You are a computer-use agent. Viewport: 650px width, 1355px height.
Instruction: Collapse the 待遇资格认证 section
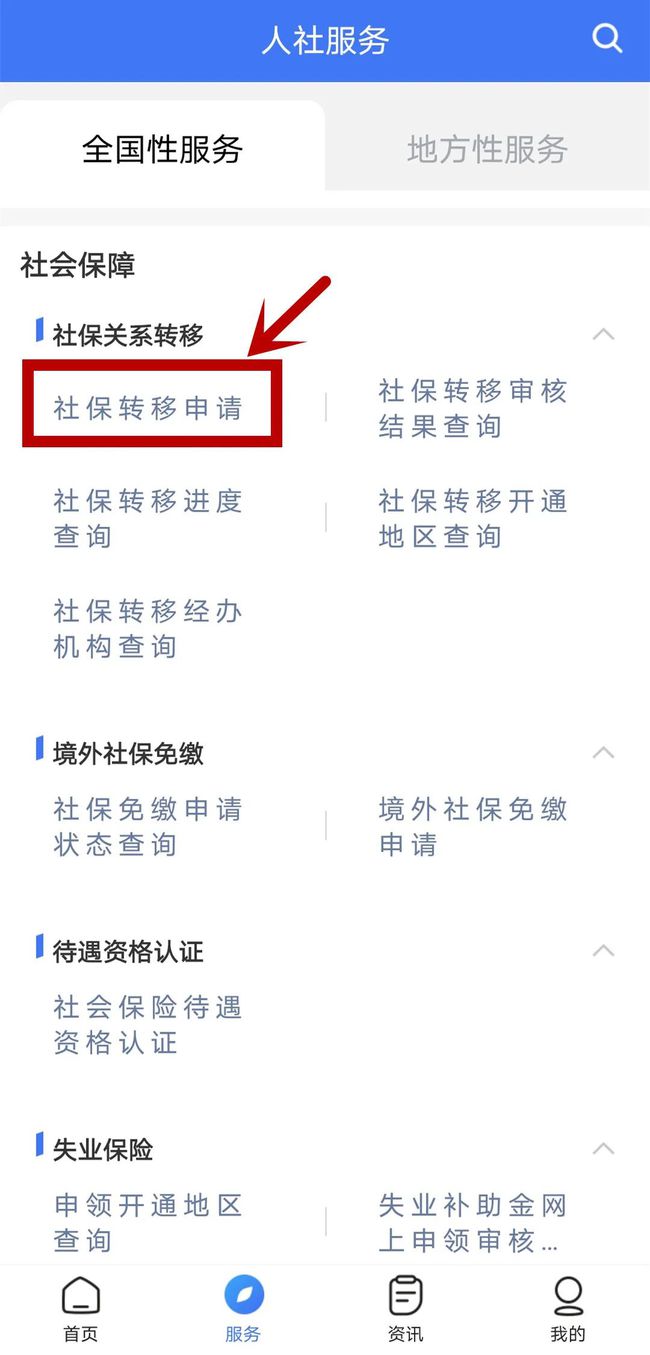coord(603,950)
